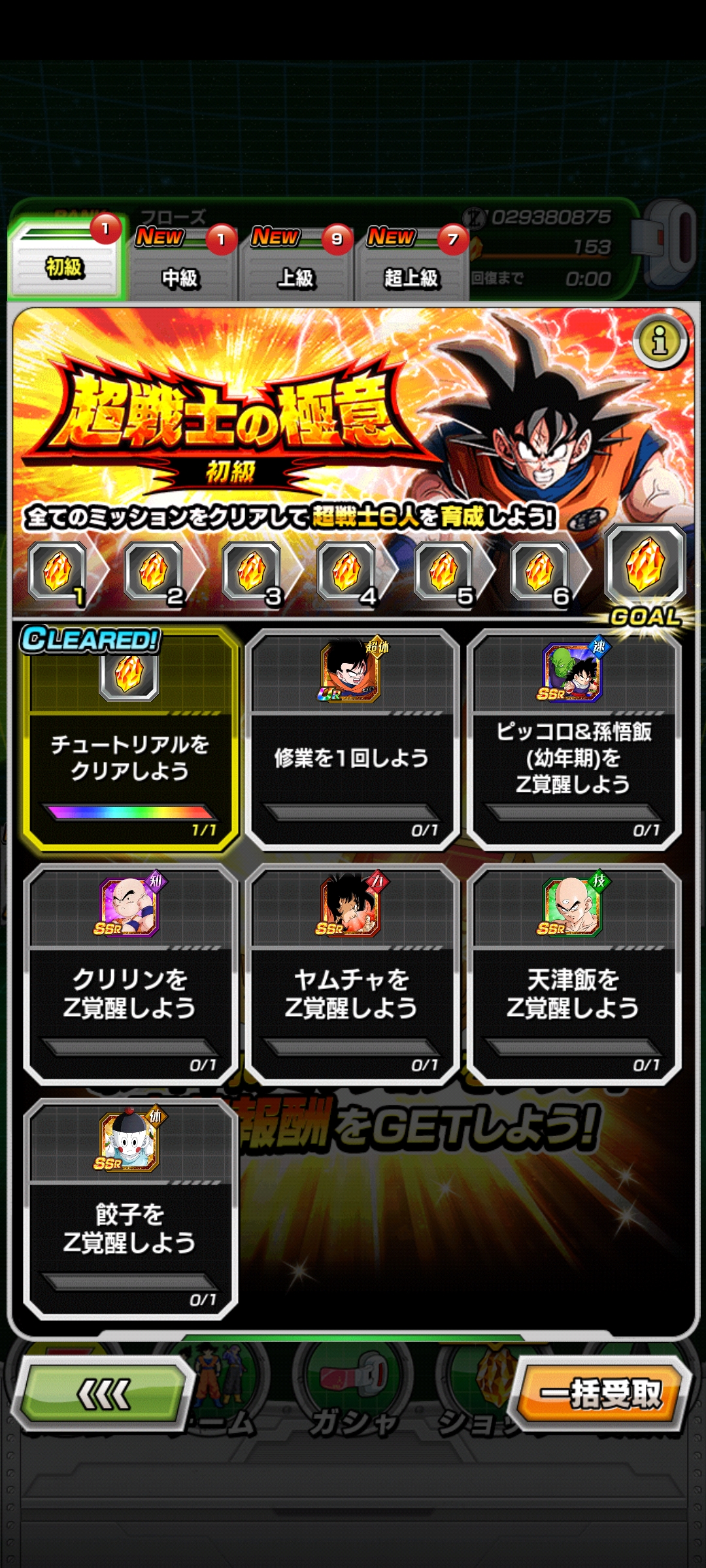The width and height of the screenshot is (706, 1568).
Task: Tap the GOAL reward stone
Action: click(x=645, y=565)
